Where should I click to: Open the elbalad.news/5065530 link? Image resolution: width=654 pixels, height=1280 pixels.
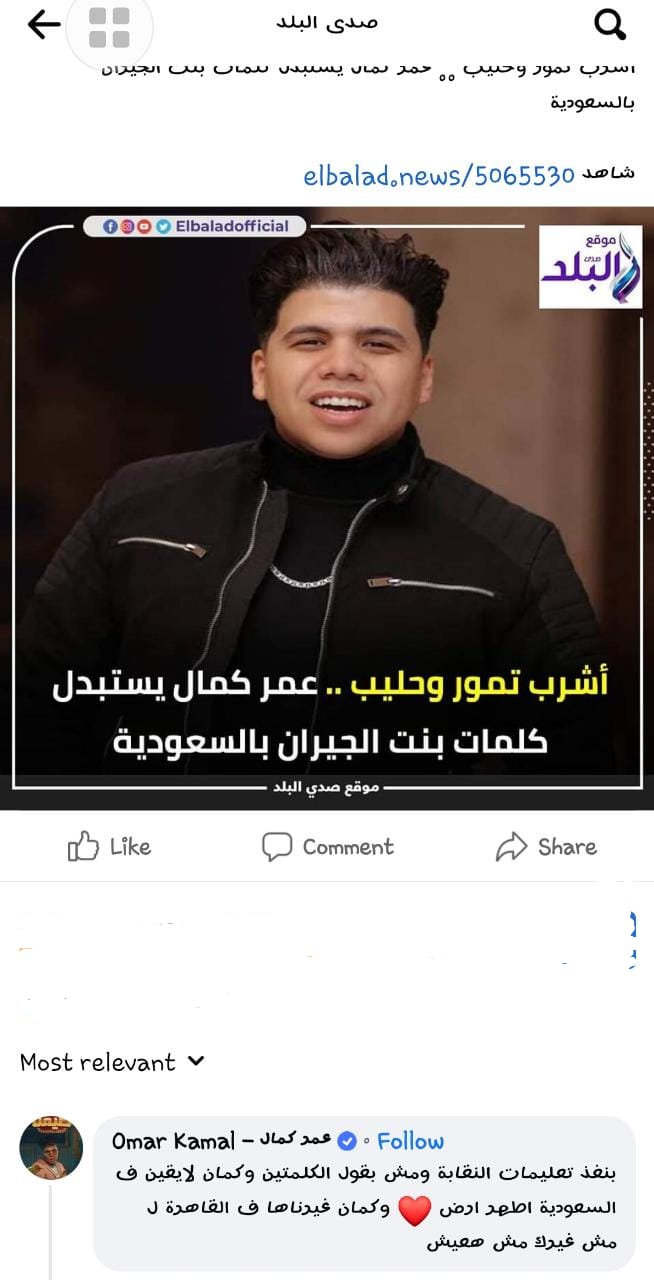(x=439, y=175)
